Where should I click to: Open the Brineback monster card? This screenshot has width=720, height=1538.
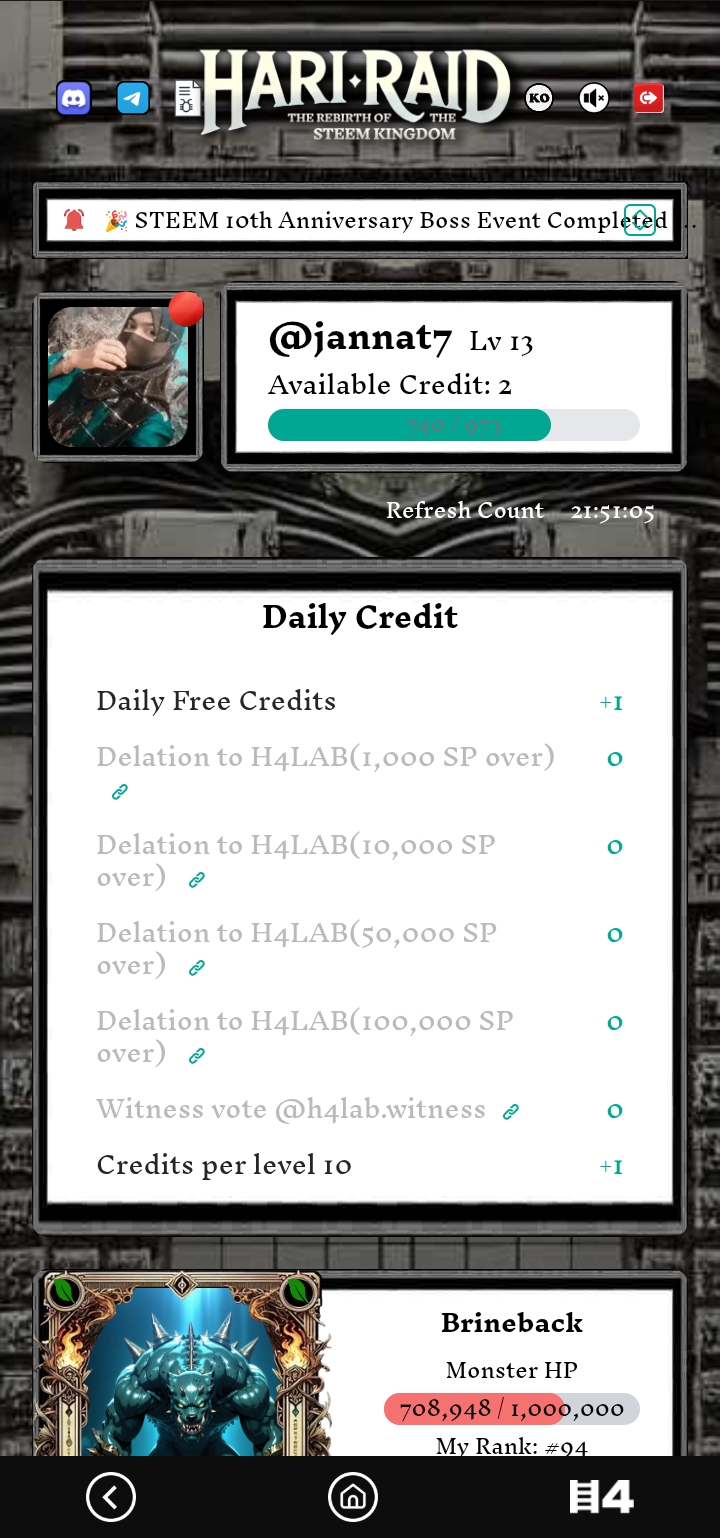(181, 1365)
